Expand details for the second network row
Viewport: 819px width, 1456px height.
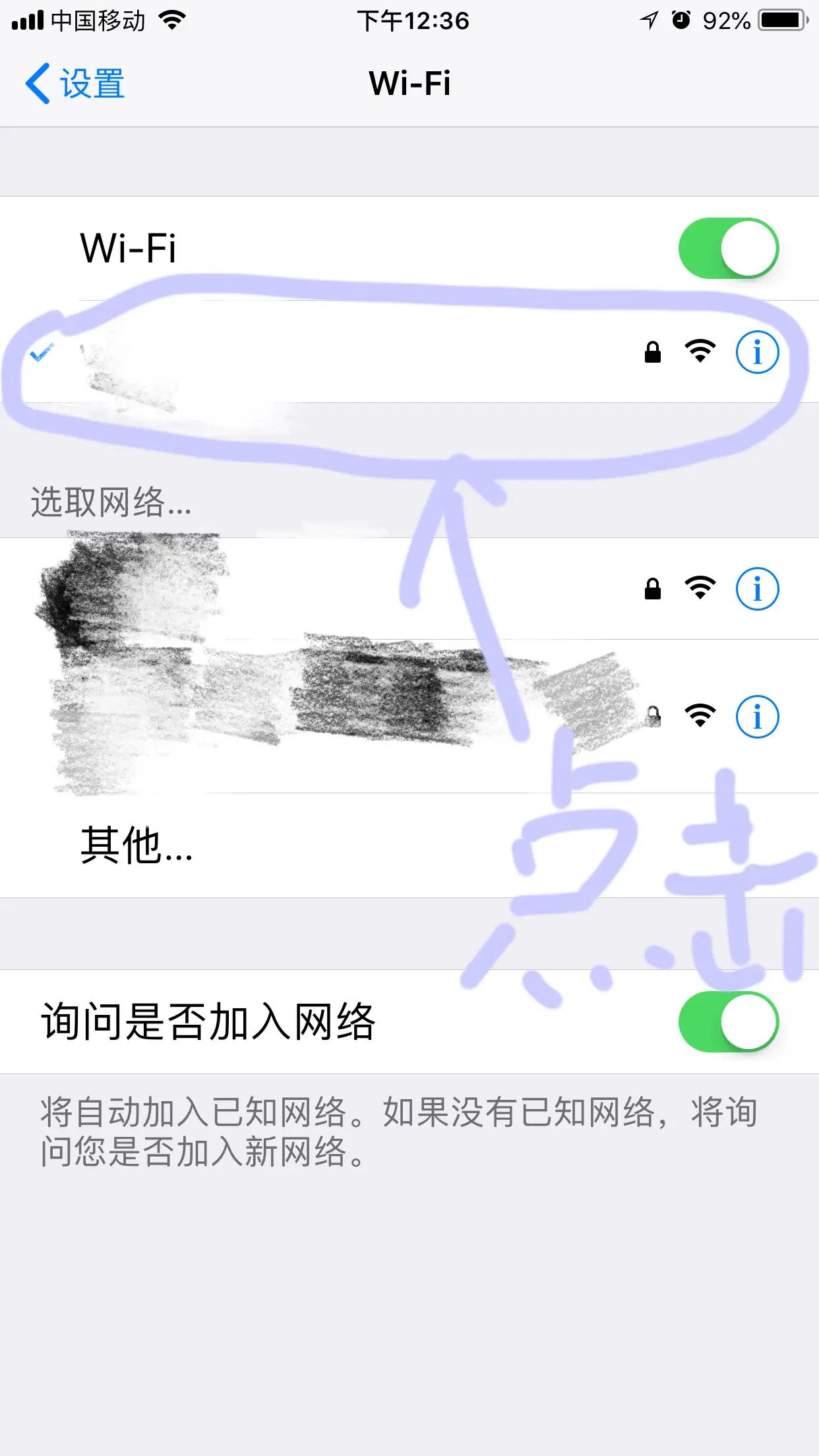pos(757,717)
